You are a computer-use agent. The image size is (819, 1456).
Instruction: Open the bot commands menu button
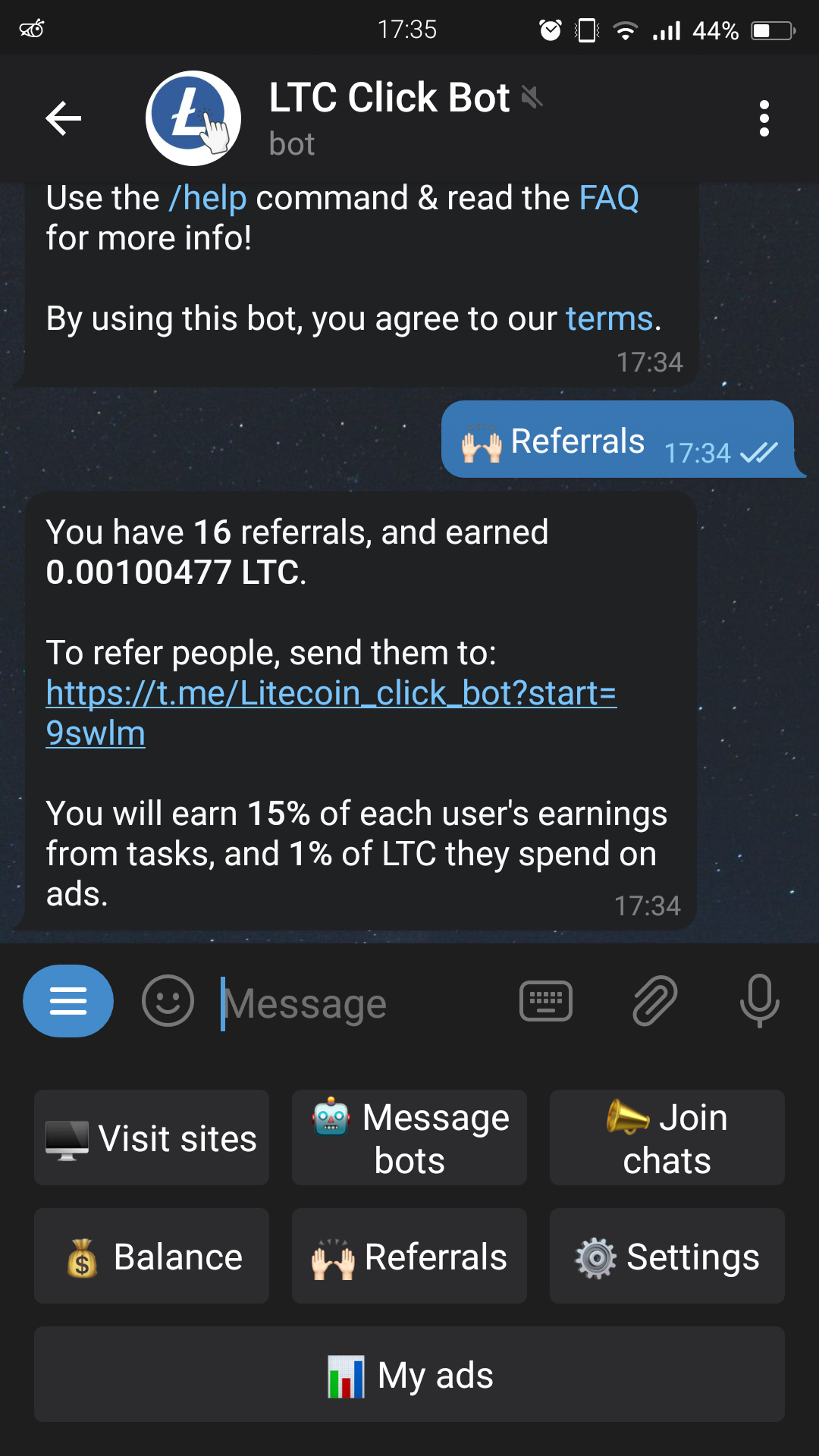point(68,1001)
